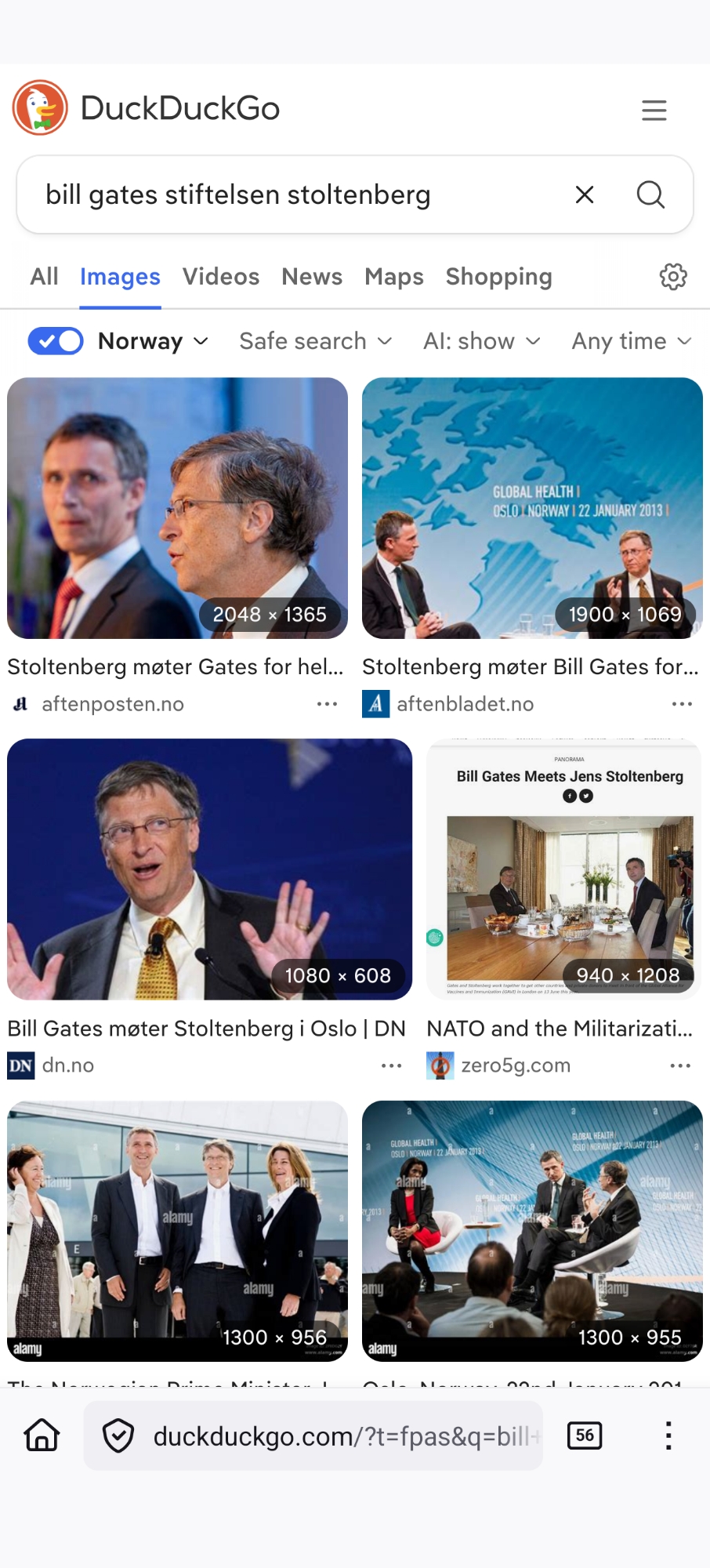Viewport: 710px width, 1568px height.
Task: Edit the search box query
Action: tap(298, 194)
